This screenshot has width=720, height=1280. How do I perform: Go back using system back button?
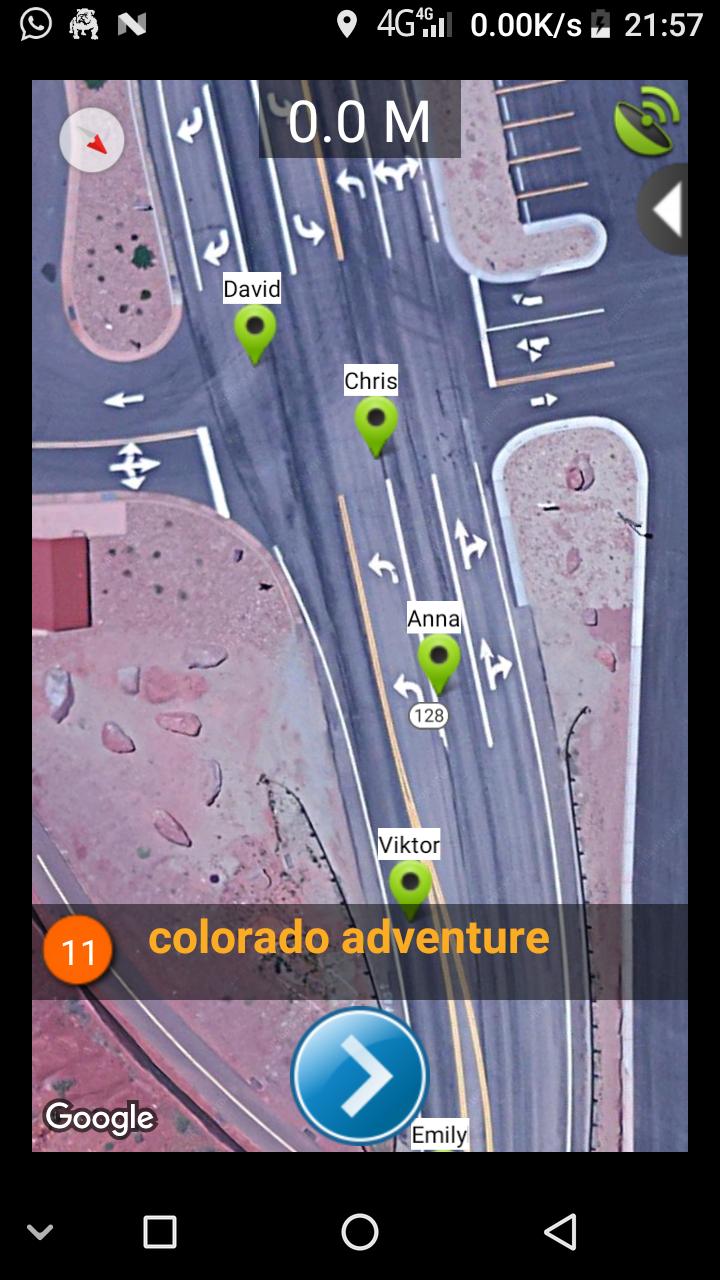(560, 1232)
